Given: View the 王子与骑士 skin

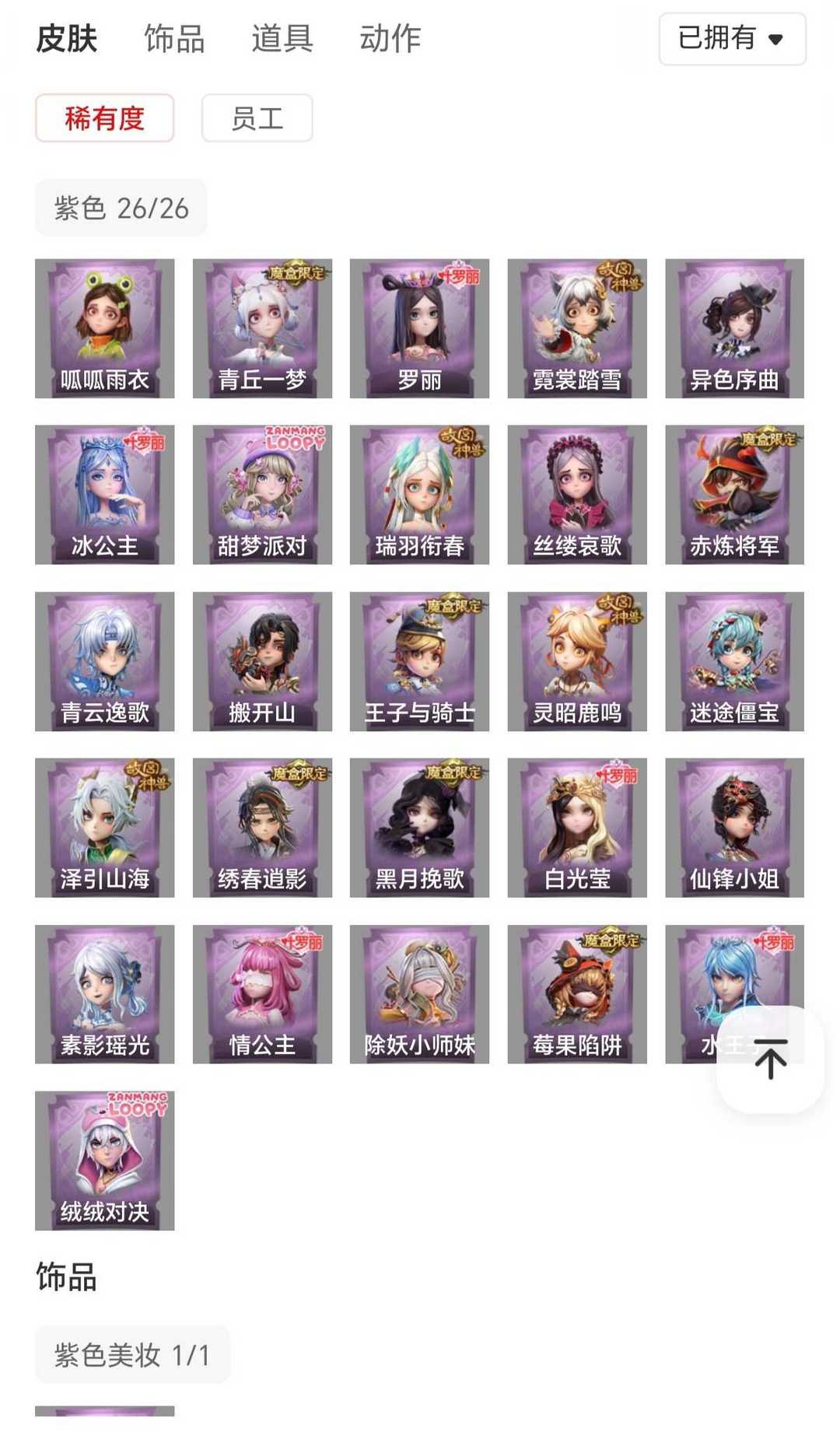Looking at the screenshot, I should (x=420, y=660).
